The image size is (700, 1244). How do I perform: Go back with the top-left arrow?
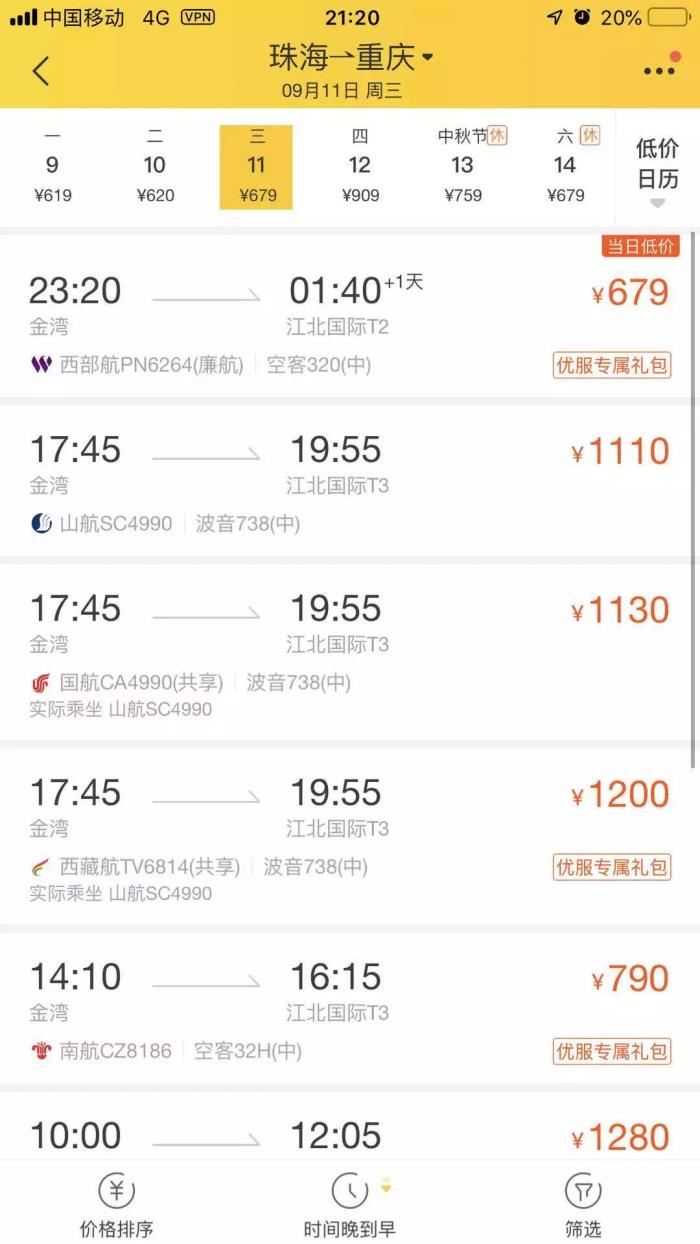tap(41, 71)
